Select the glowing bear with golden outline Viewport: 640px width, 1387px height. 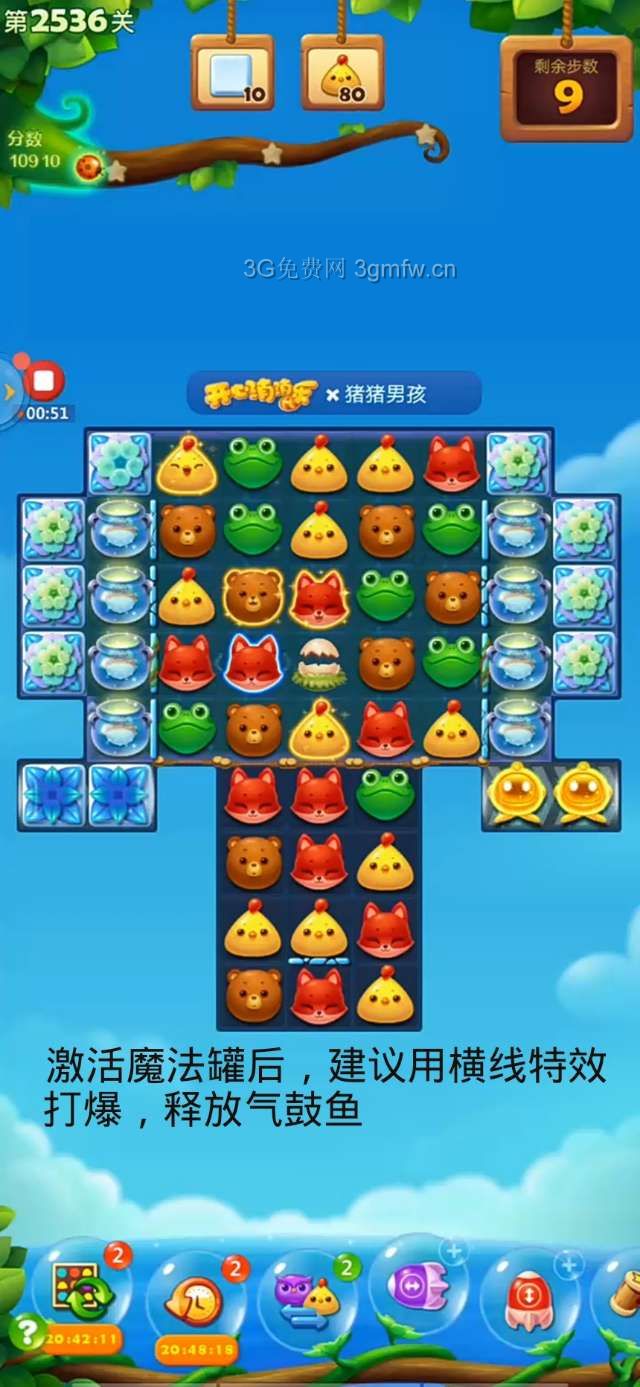(252, 596)
